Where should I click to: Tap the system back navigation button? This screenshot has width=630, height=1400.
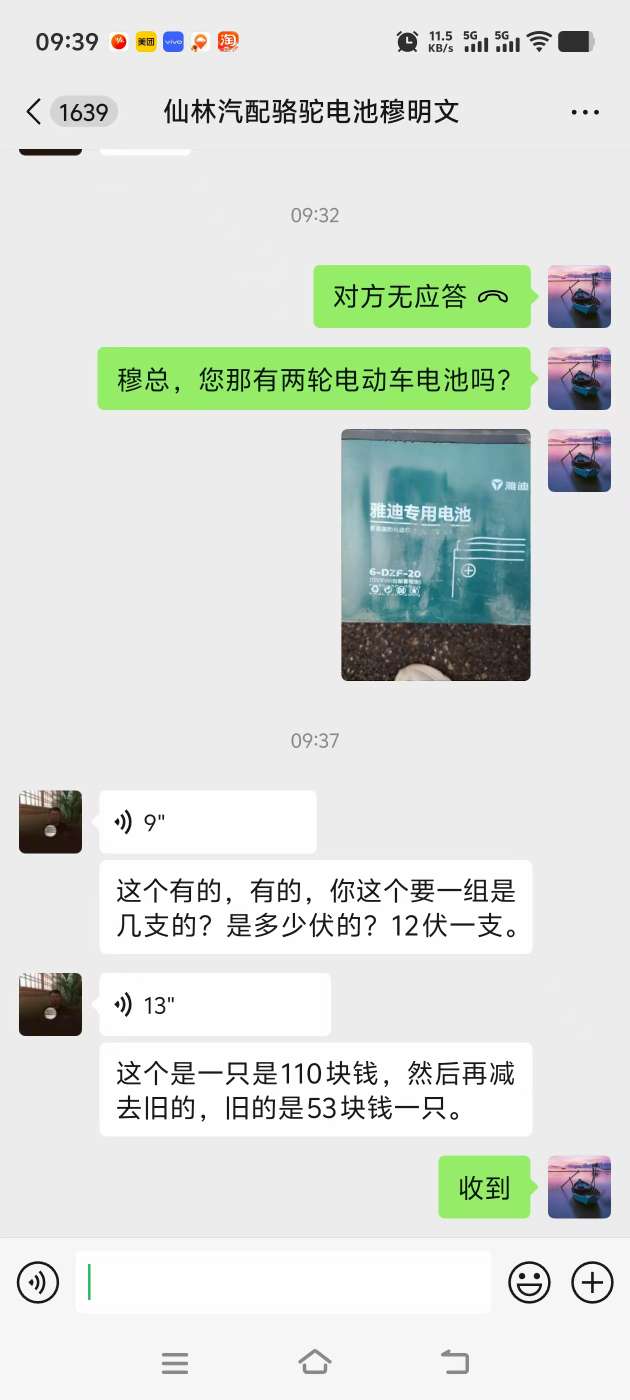click(x=454, y=1362)
